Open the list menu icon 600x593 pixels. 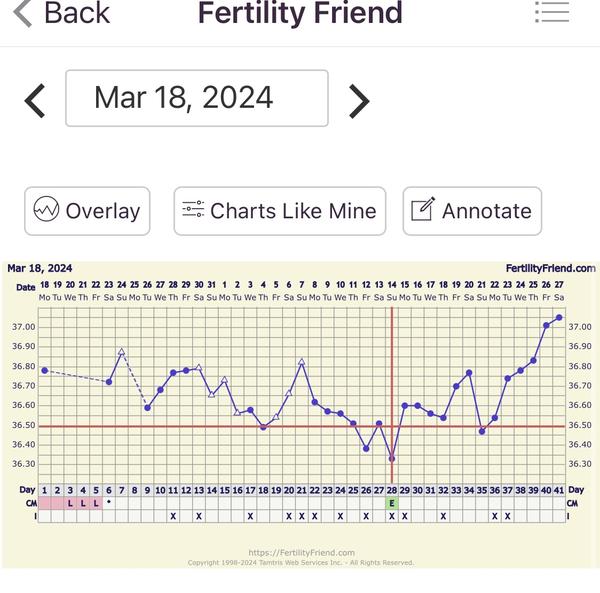tap(551, 12)
